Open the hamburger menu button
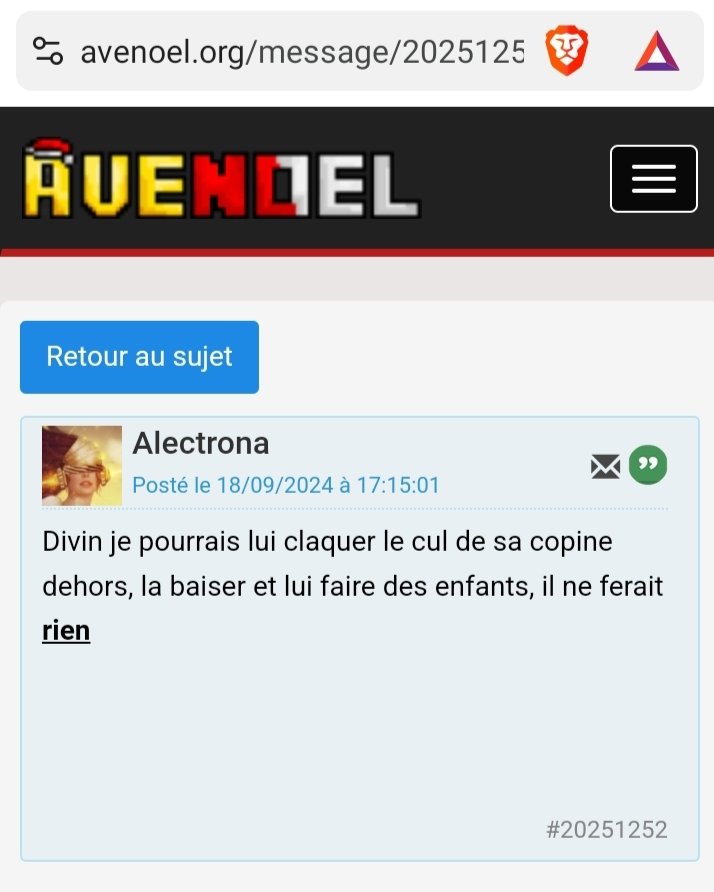 point(654,179)
